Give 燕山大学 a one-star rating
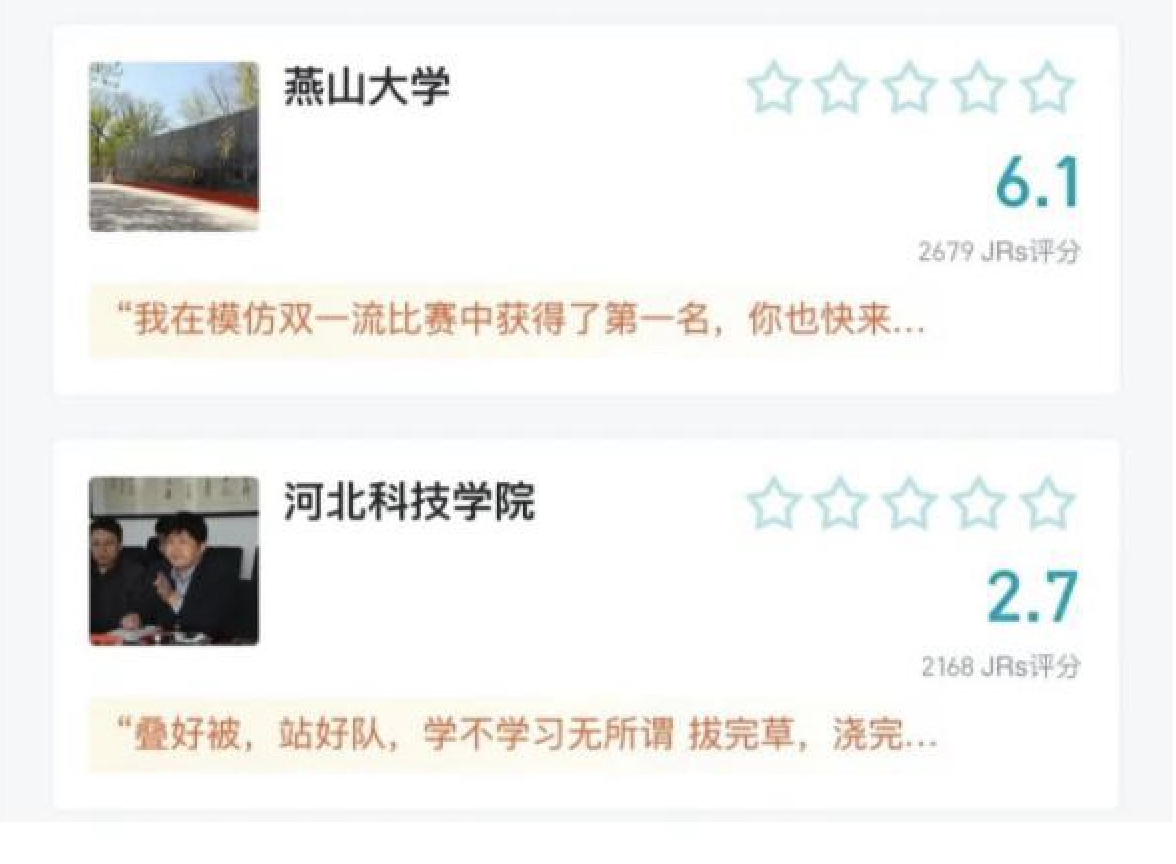 click(x=774, y=88)
